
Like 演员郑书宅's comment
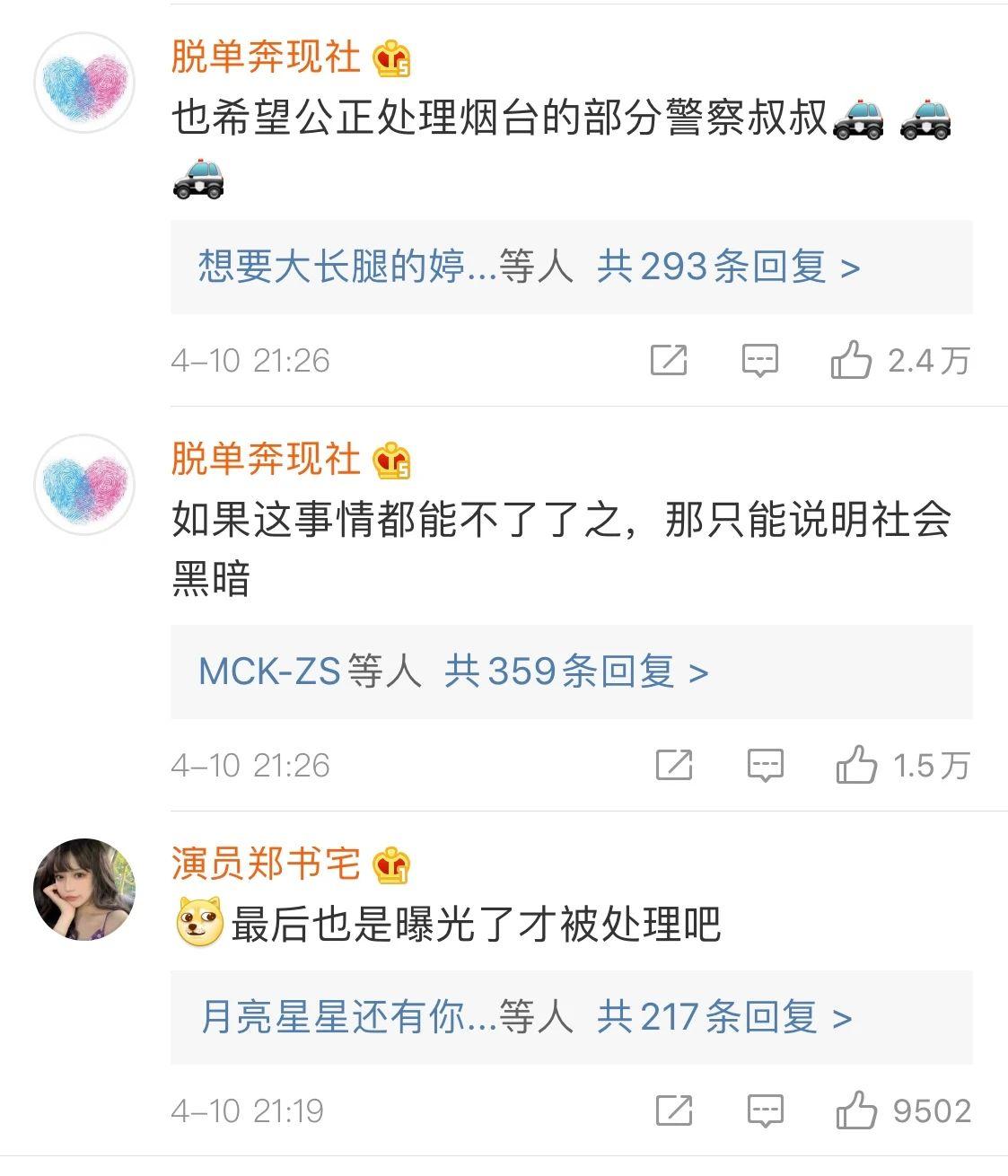(x=855, y=1111)
